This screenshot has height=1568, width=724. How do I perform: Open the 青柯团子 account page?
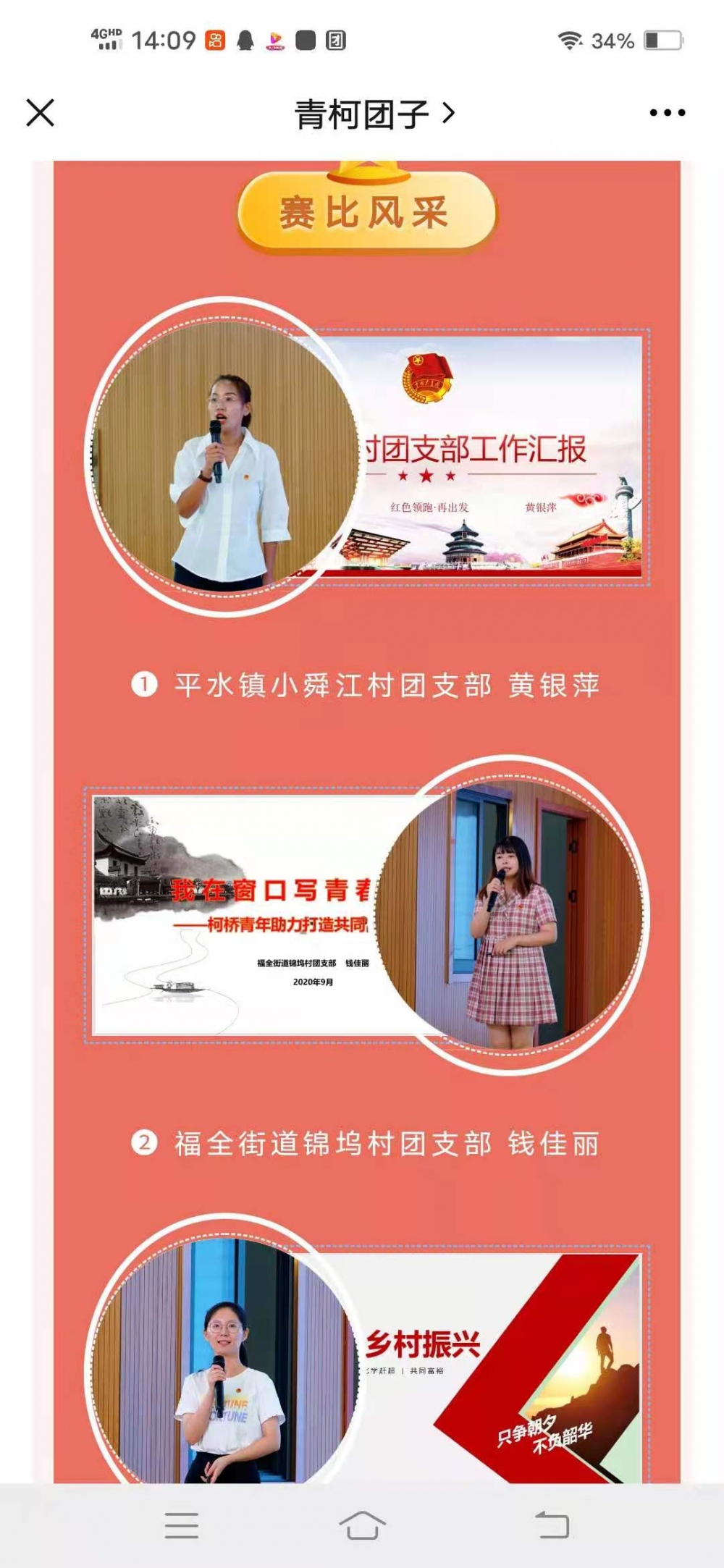coord(374,114)
